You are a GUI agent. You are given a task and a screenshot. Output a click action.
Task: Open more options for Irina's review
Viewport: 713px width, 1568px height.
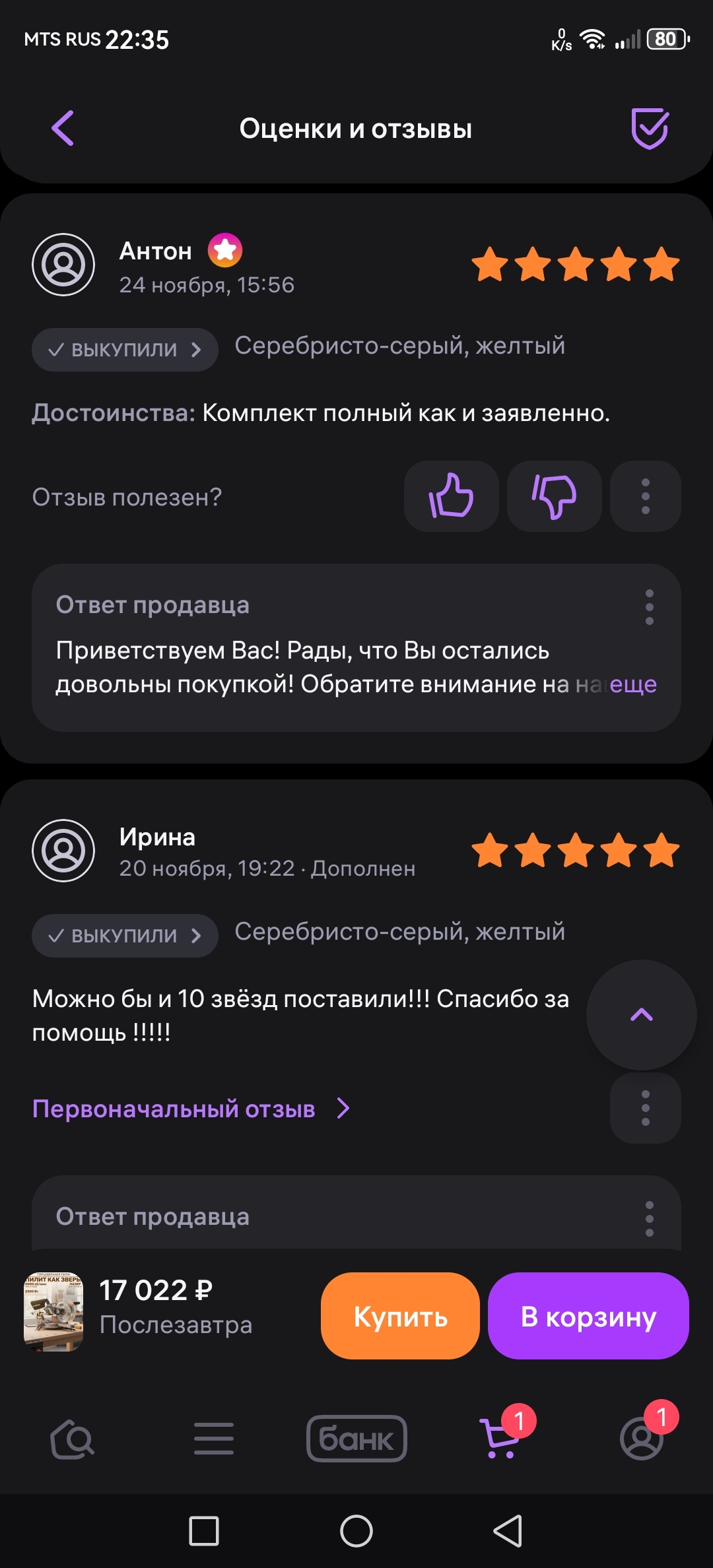(646, 1108)
